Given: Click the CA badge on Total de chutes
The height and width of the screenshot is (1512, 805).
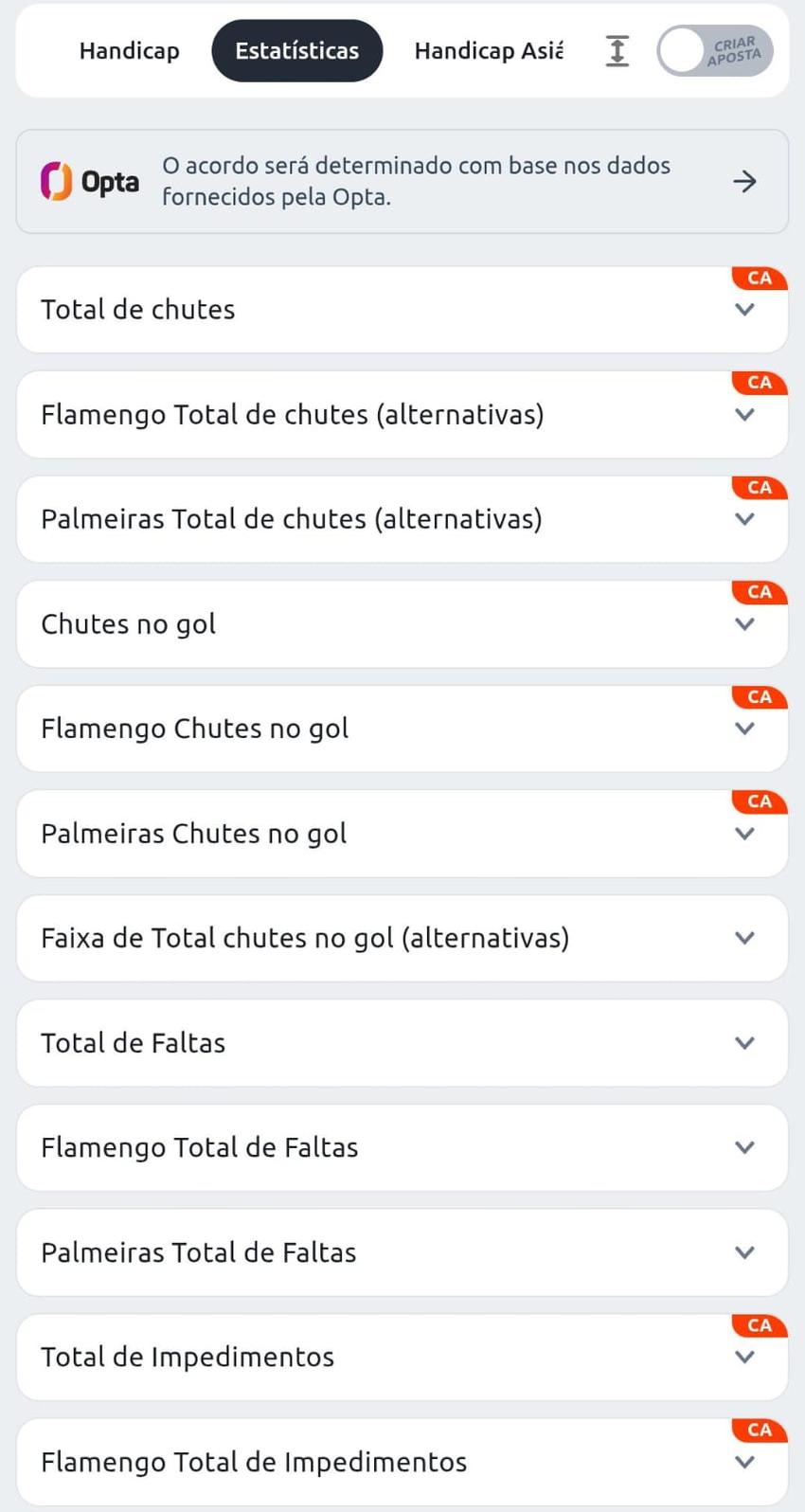Looking at the screenshot, I should pyautogui.click(x=758, y=278).
